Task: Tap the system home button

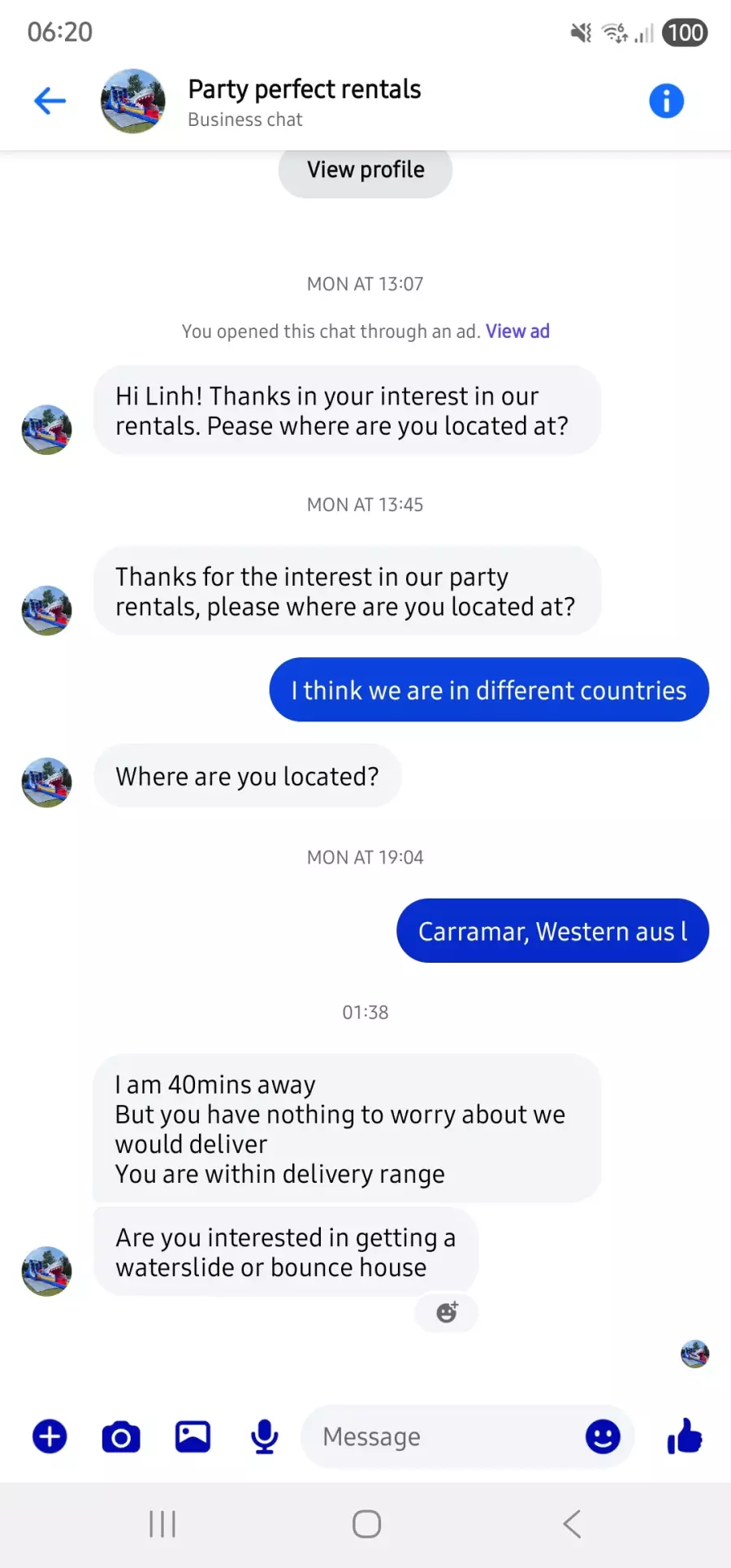Action: click(x=366, y=1524)
